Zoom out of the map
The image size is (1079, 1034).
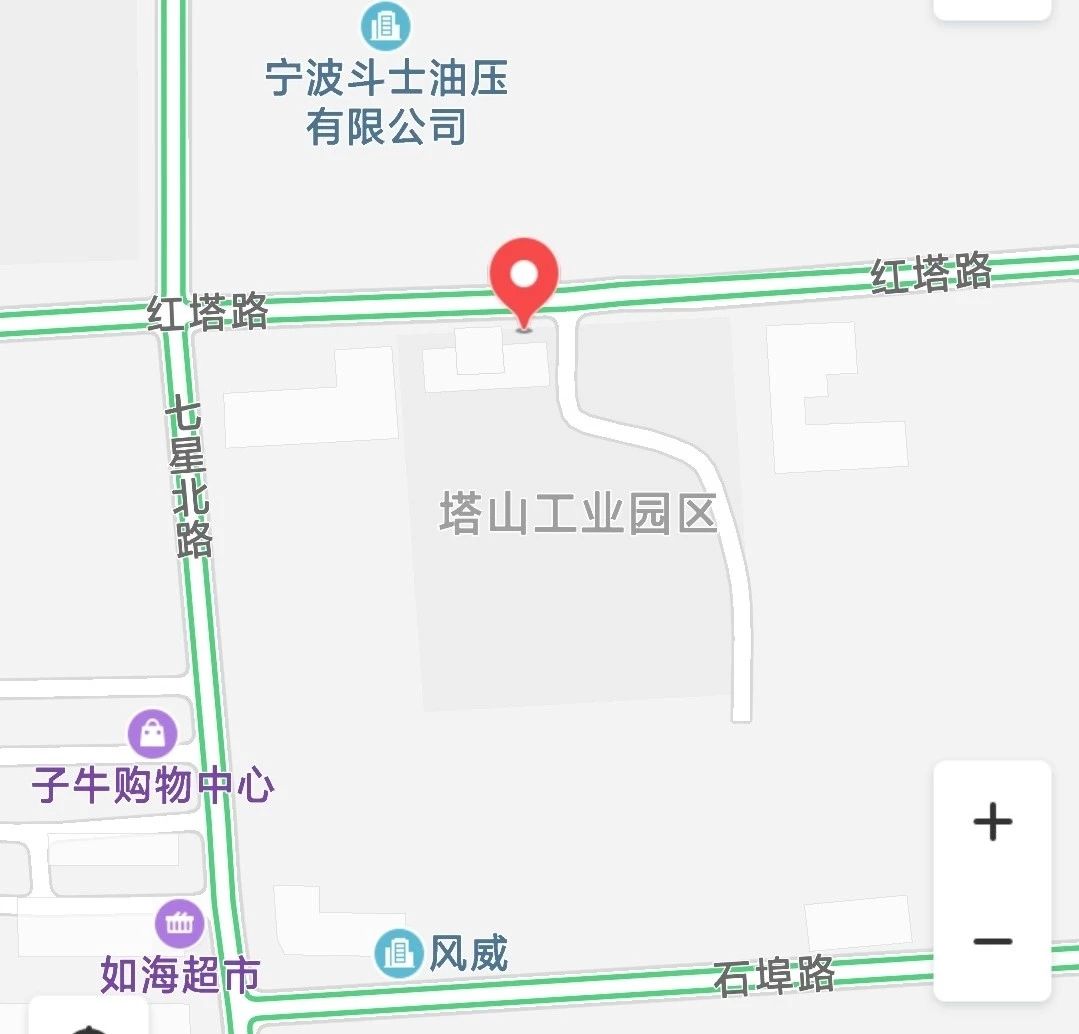(x=992, y=941)
